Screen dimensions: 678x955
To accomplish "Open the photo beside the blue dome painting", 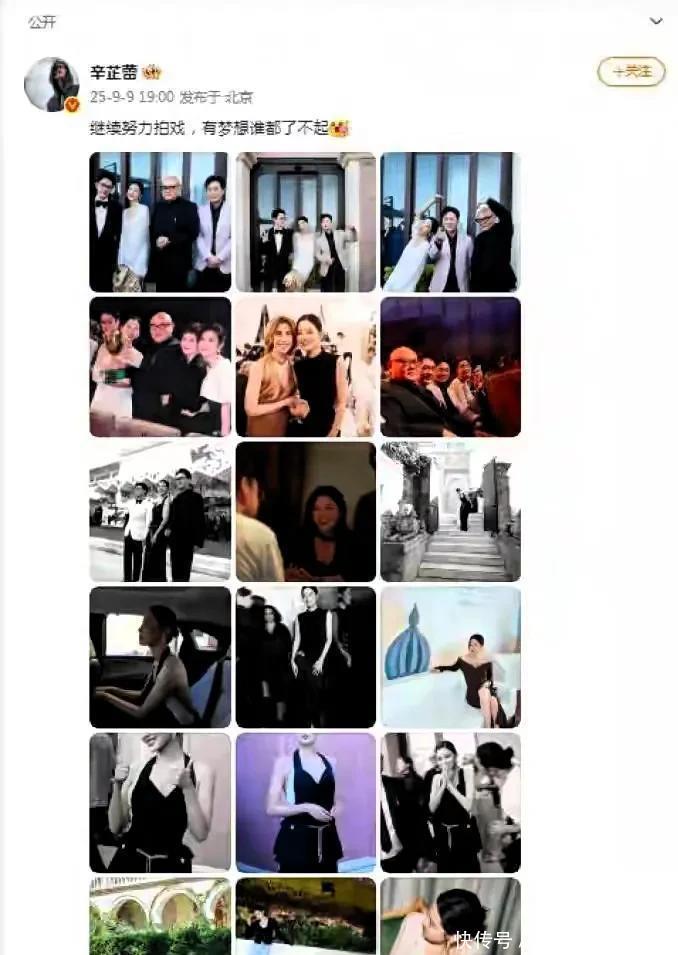I will (x=450, y=657).
